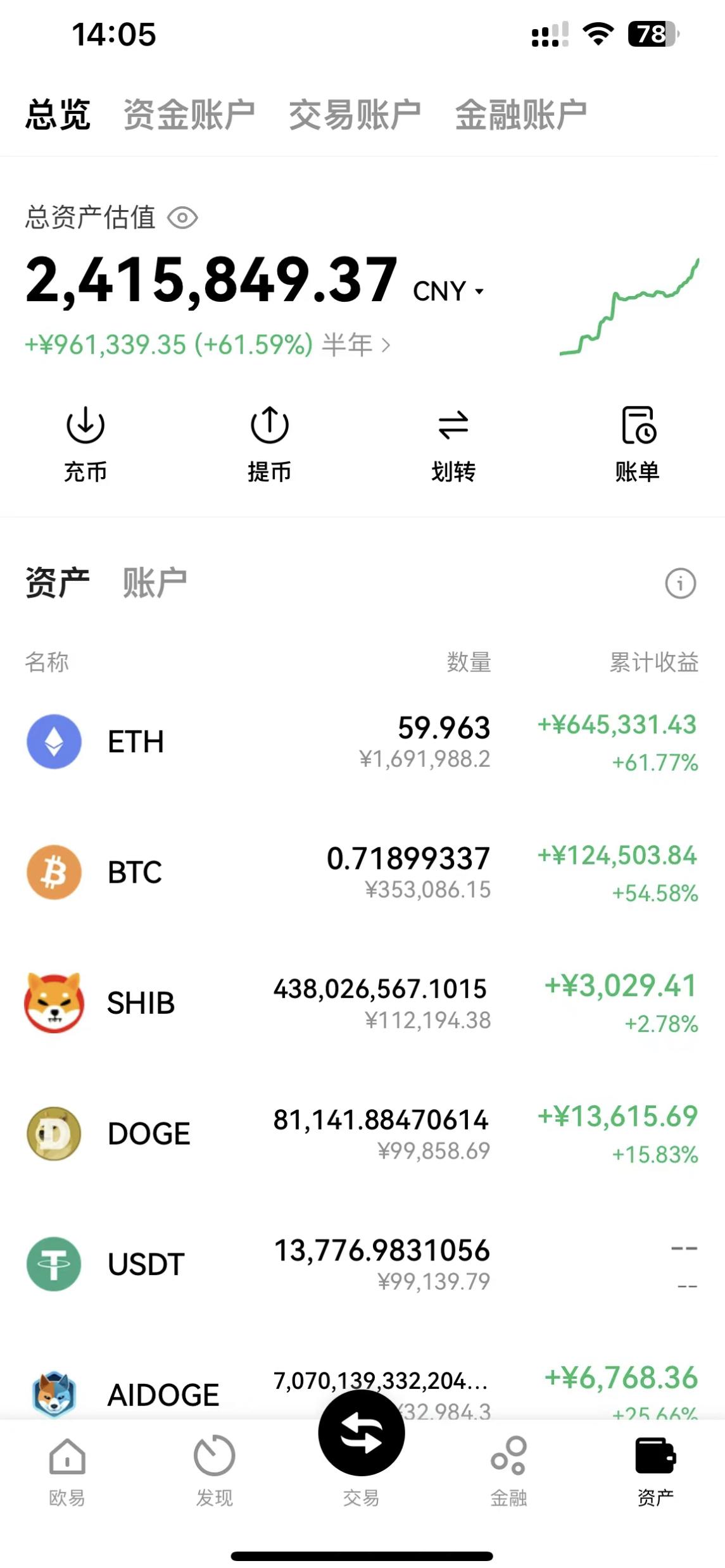Toggle asset value visibility with the eye icon

[x=184, y=218]
